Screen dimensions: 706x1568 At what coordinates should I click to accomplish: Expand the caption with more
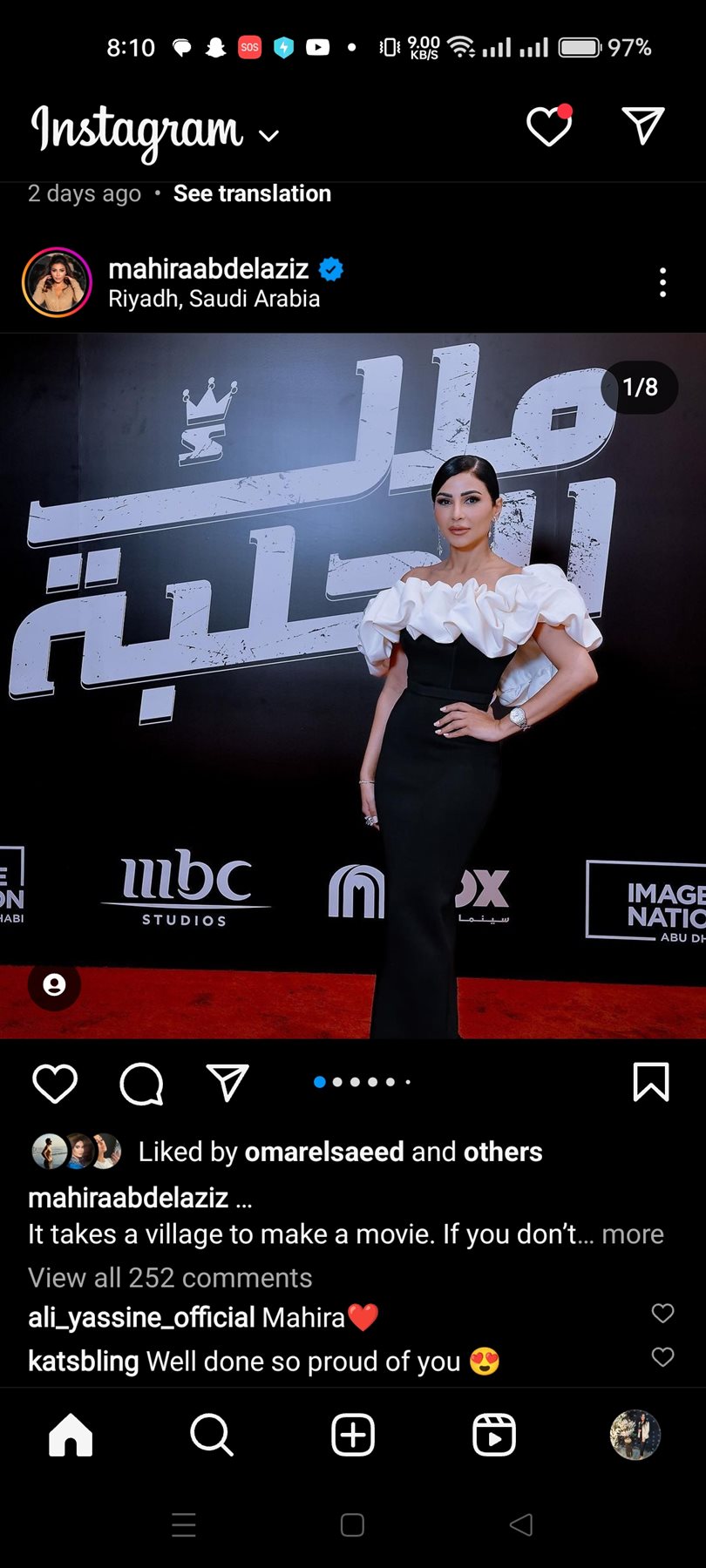(633, 1234)
